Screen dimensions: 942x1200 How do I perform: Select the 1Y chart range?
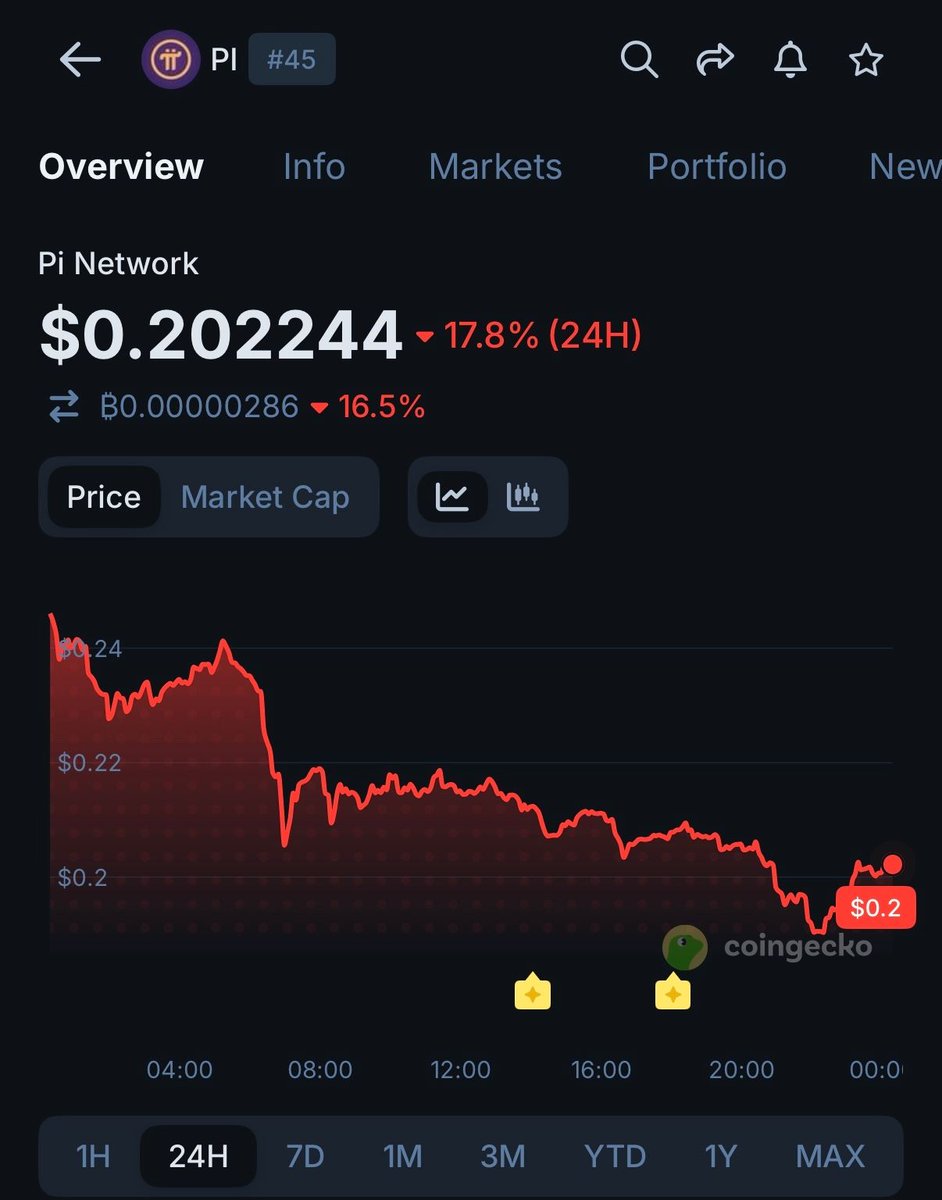point(720,1157)
